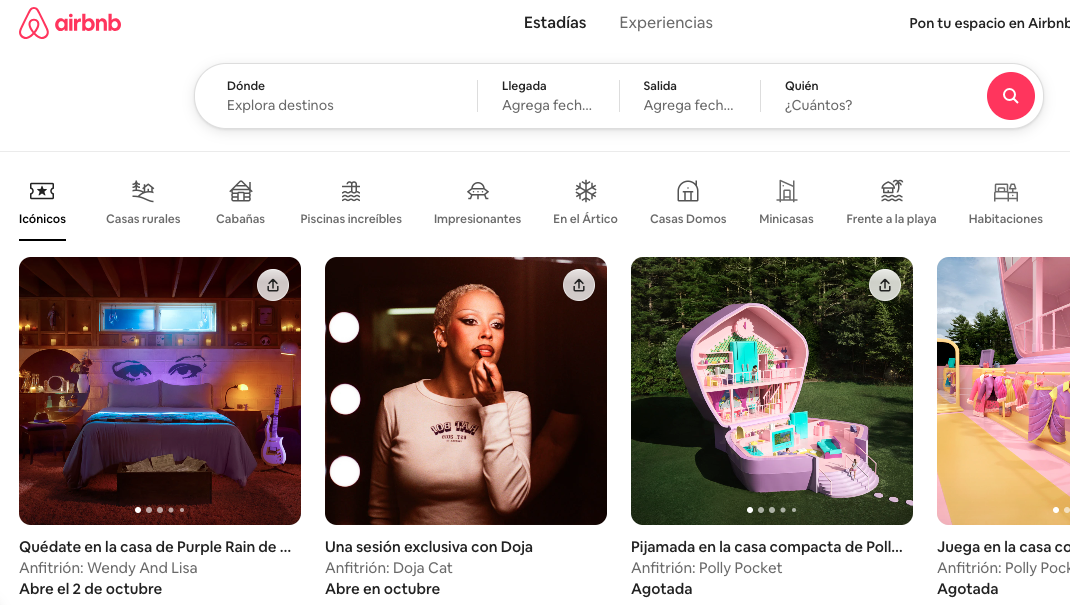This screenshot has height=605, width=1070.
Task: Open Pon tu espacio en Airbnb link
Action: 988,23
